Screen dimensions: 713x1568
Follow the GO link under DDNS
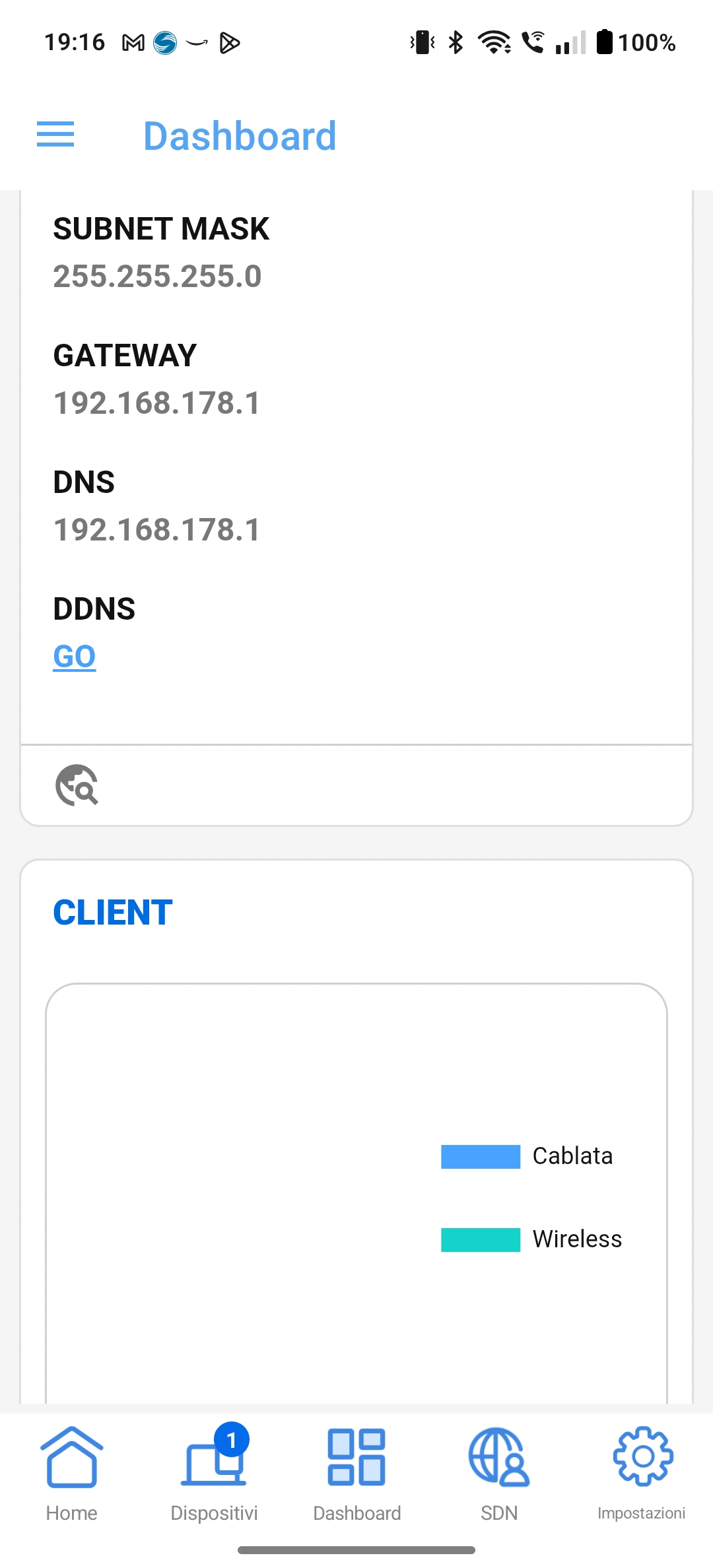point(75,657)
